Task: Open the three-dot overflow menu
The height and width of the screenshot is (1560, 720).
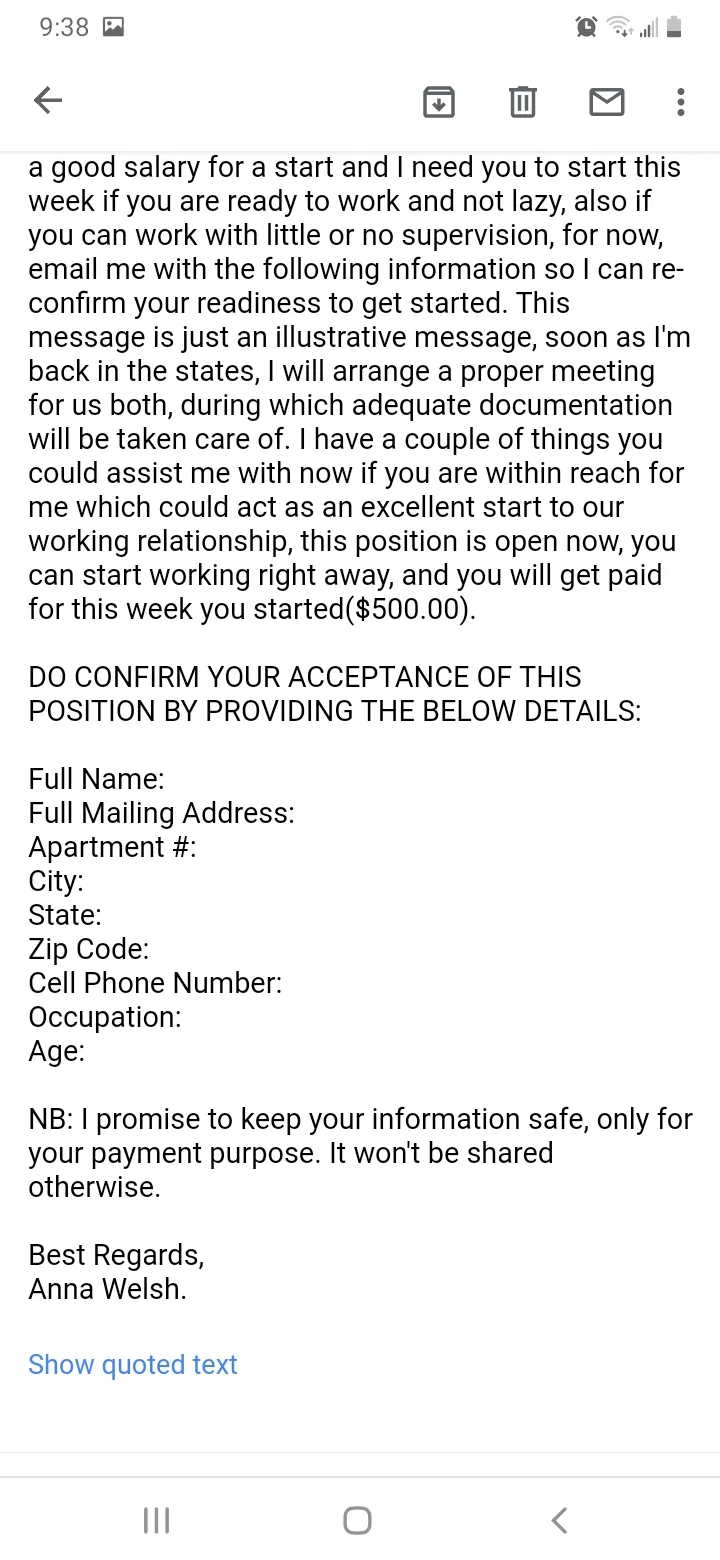Action: [681, 101]
